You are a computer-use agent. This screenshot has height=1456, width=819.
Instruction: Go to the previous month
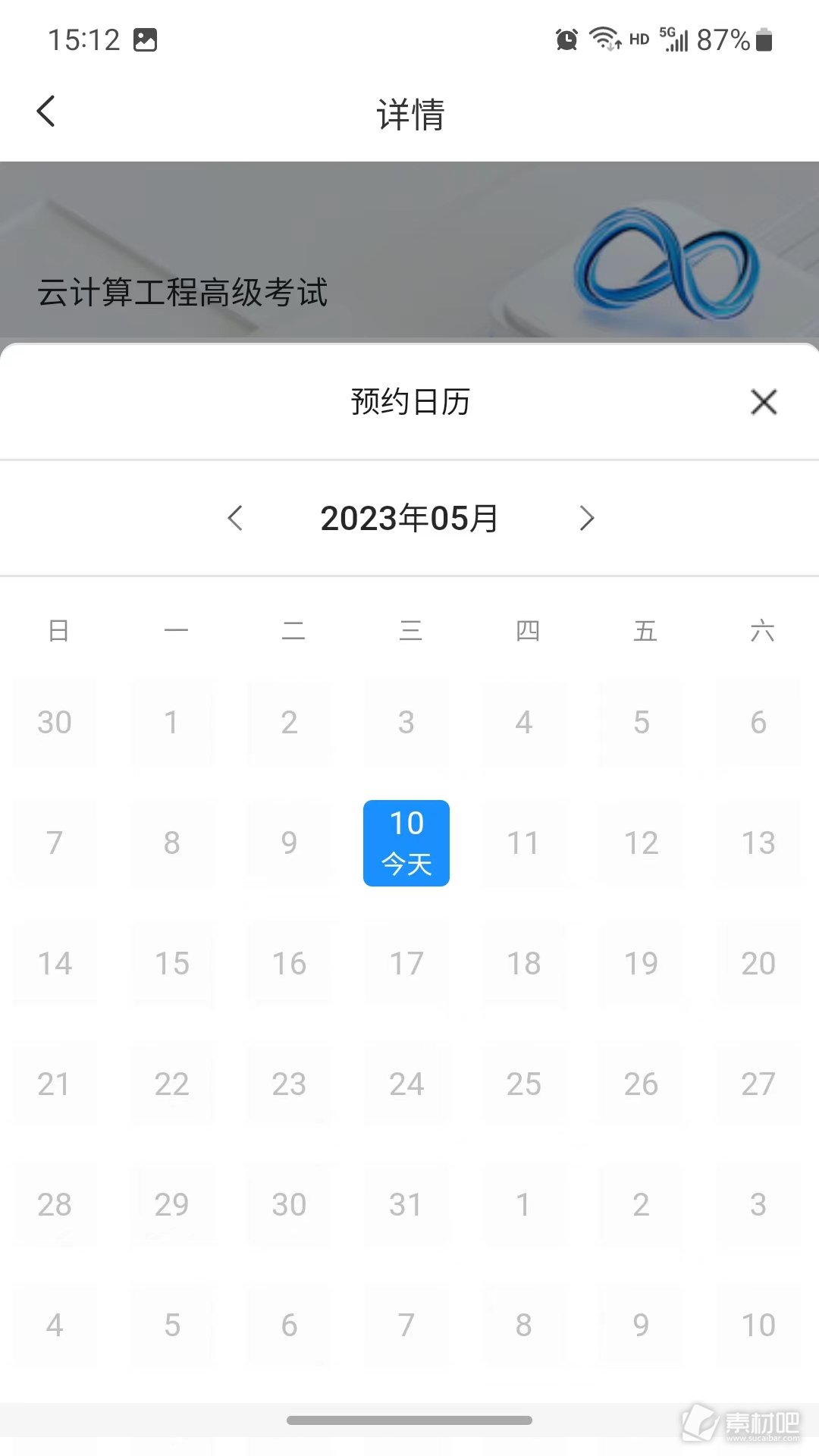pos(235,518)
